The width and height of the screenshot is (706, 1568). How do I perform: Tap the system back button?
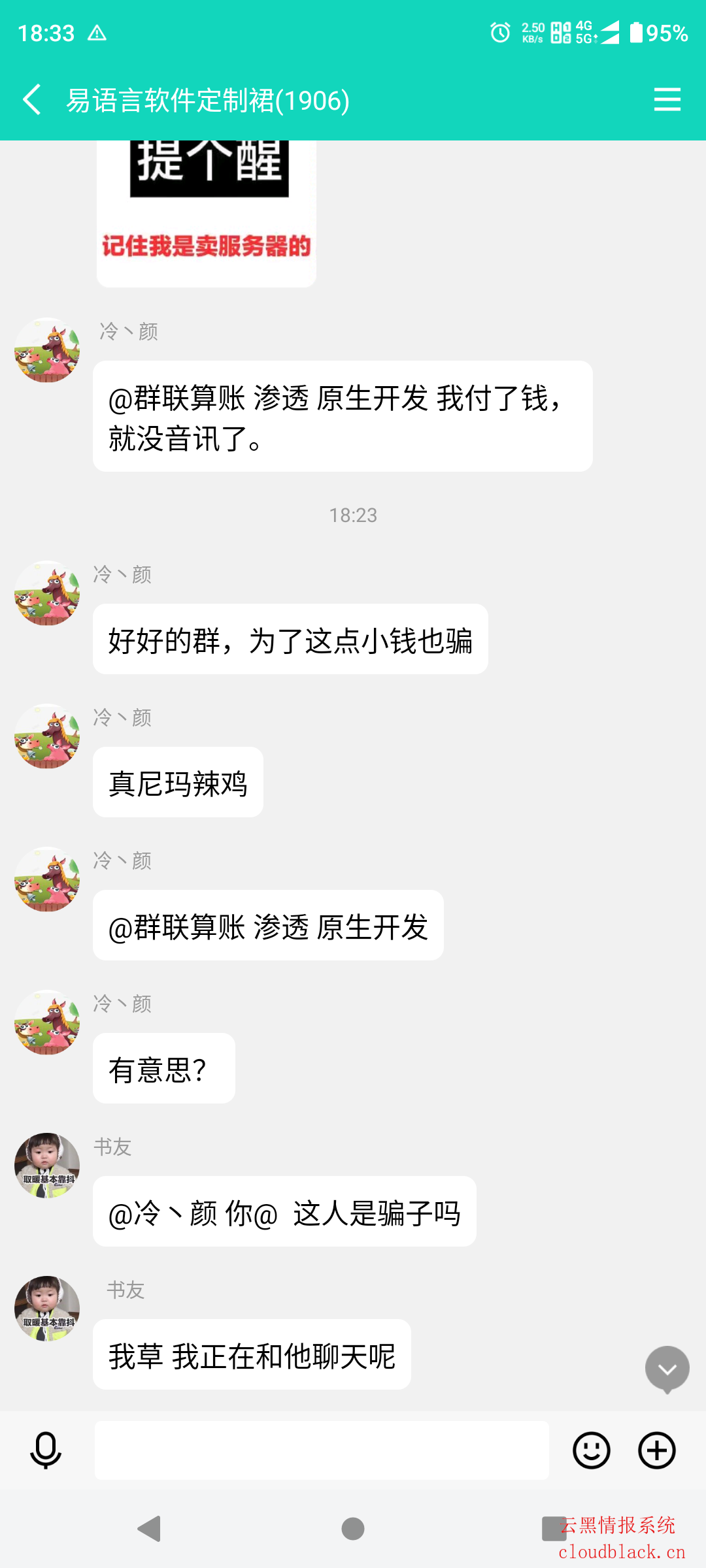click(x=150, y=1529)
